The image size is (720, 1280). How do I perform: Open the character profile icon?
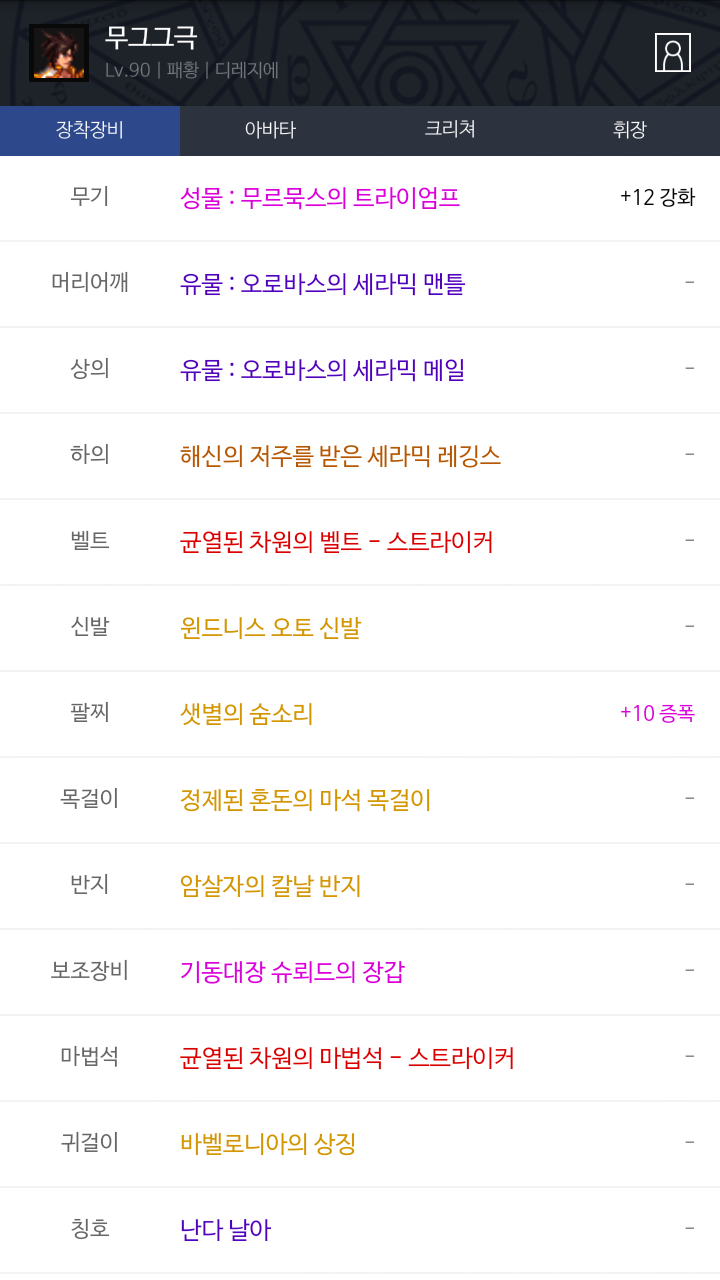tap(673, 53)
